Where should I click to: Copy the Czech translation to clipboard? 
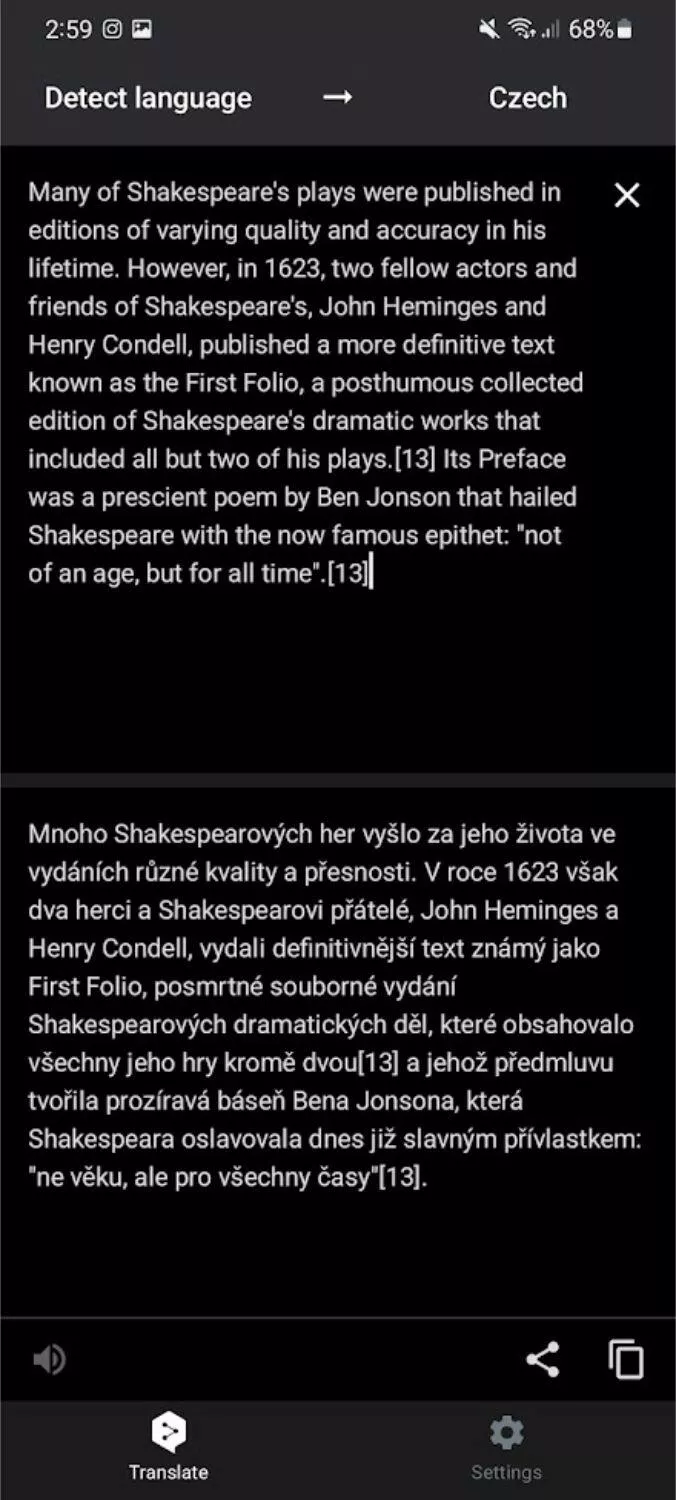click(x=626, y=1359)
